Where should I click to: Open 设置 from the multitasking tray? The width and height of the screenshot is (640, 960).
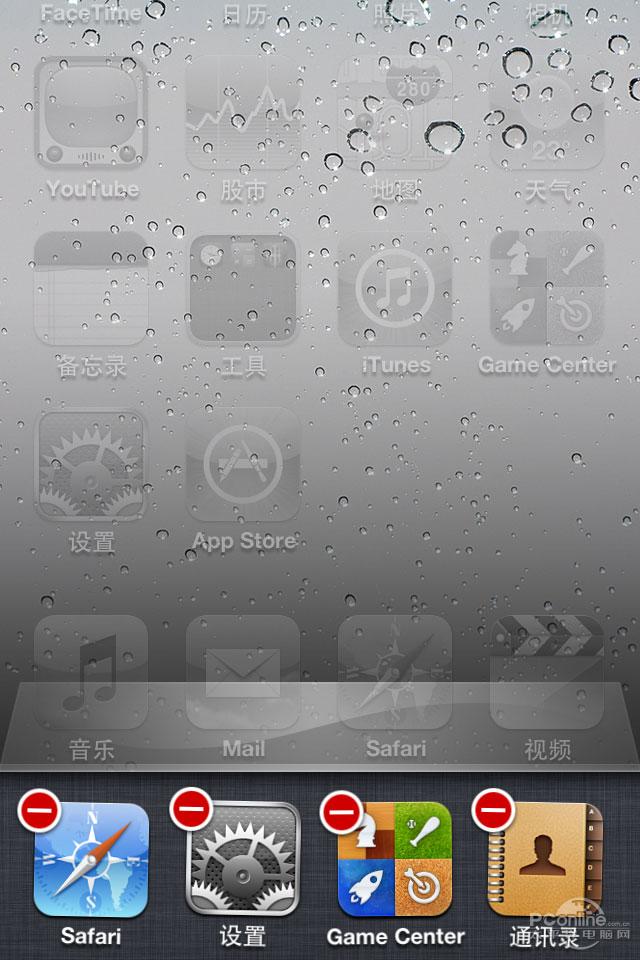(243, 861)
